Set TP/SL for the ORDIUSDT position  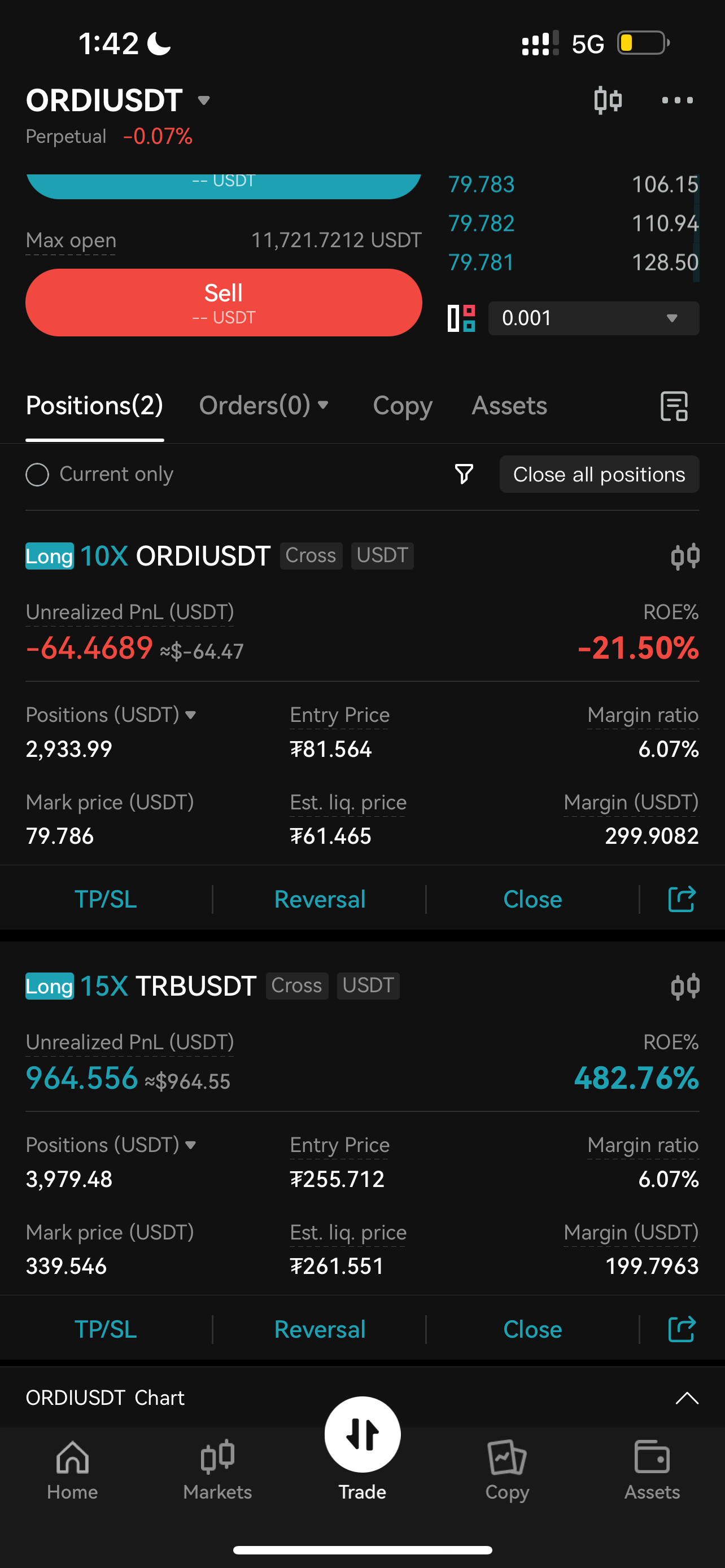coord(106,899)
